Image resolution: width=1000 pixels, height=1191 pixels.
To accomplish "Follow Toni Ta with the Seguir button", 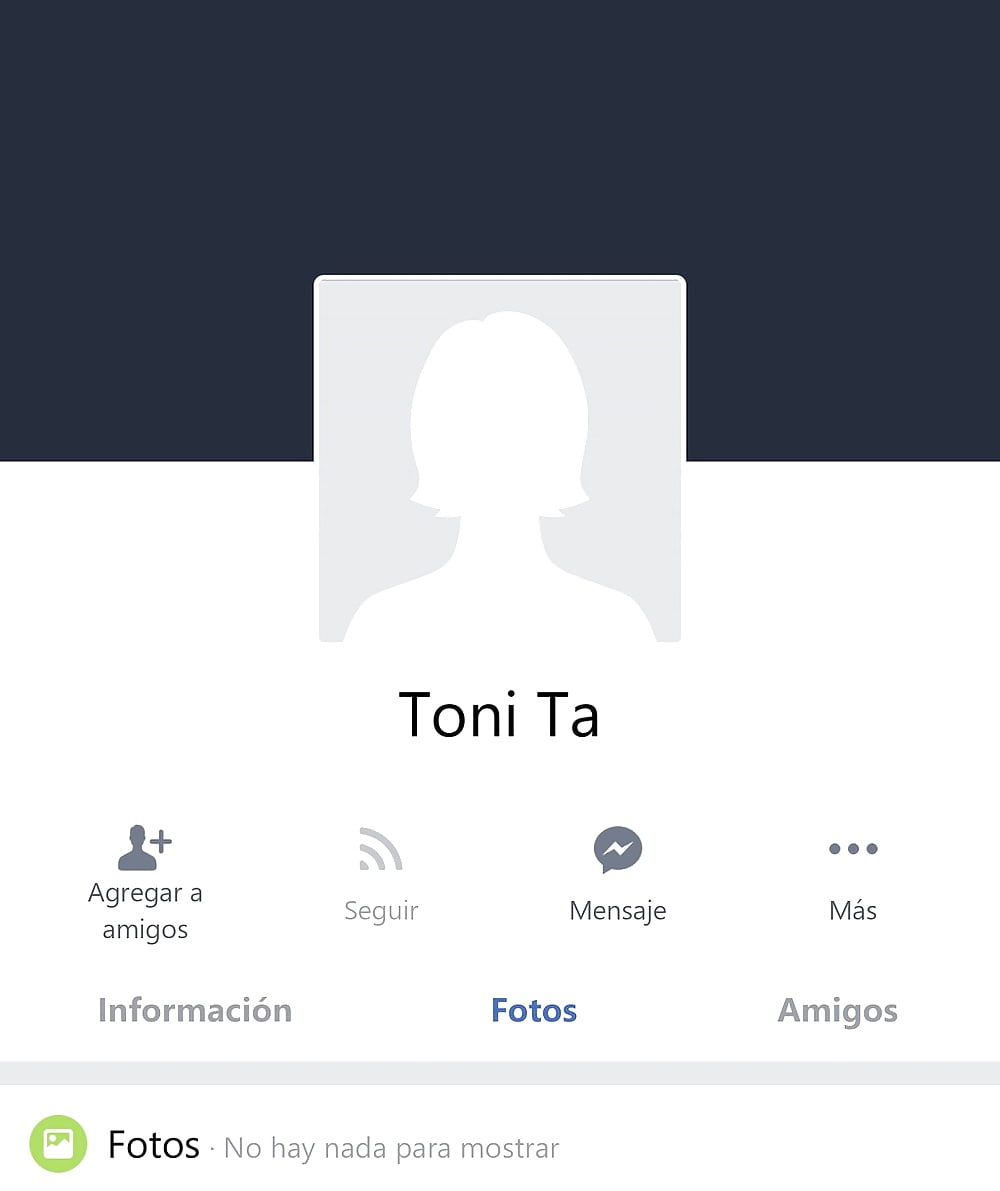I will tap(381, 874).
